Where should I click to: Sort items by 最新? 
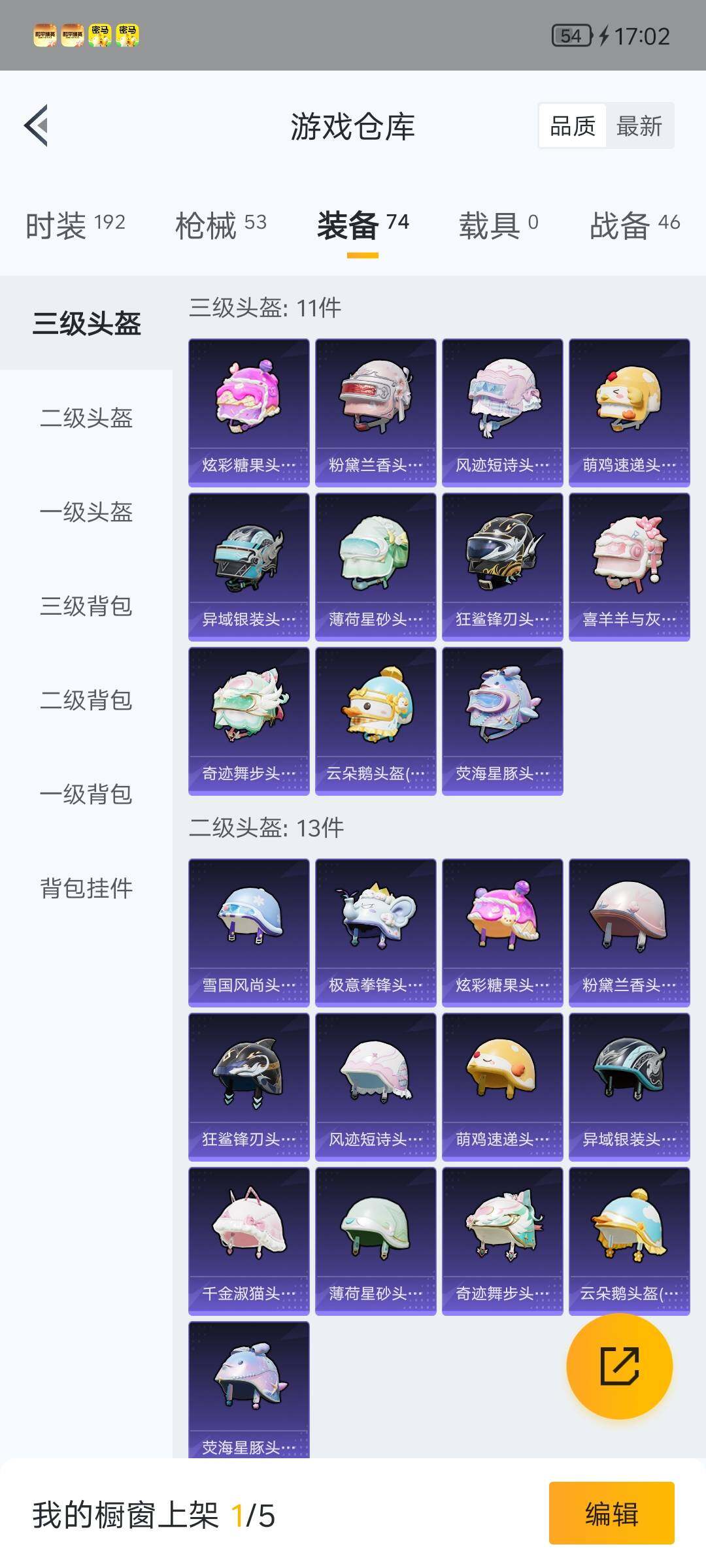[639, 125]
